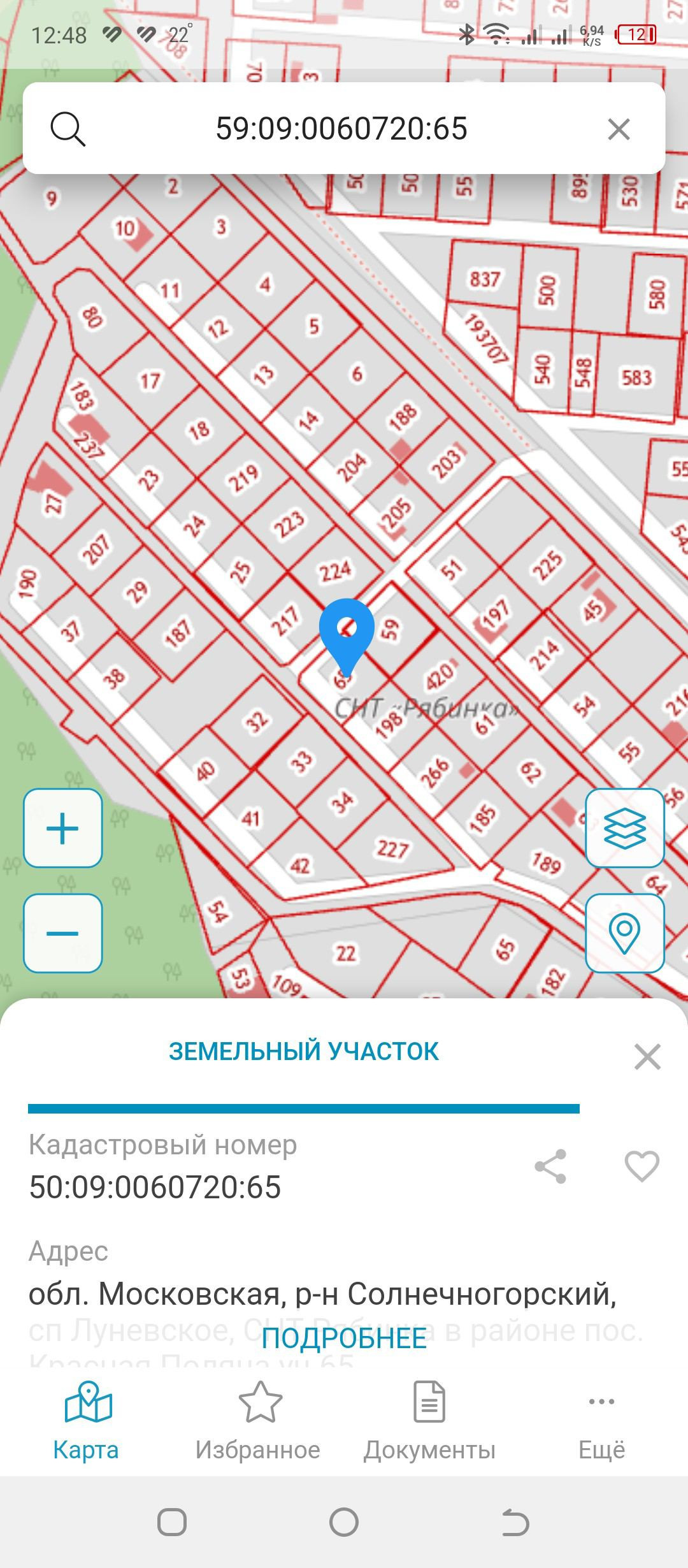Image resolution: width=688 pixels, height=1568 pixels.
Task: Zoom out the map with minus button
Action: 62,933
